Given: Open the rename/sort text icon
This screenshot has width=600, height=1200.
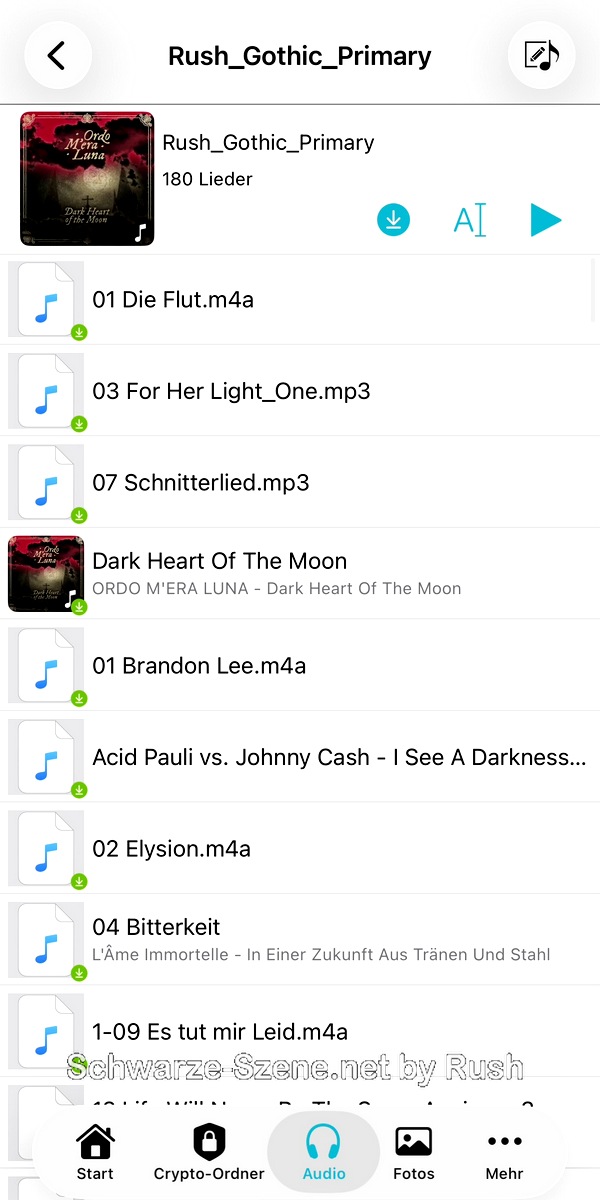Looking at the screenshot, I should [469, 220].
